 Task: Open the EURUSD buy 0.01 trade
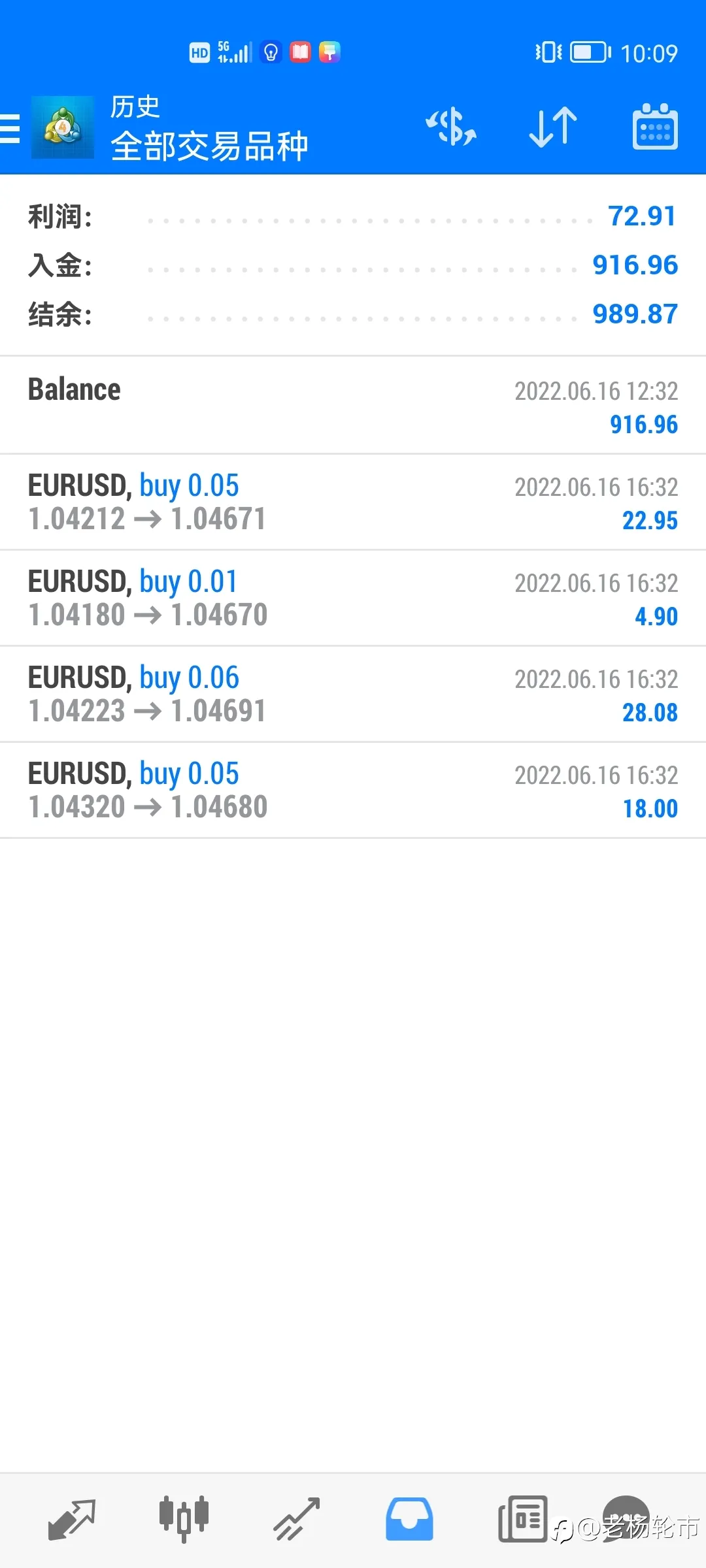click(x=353, y=598)
